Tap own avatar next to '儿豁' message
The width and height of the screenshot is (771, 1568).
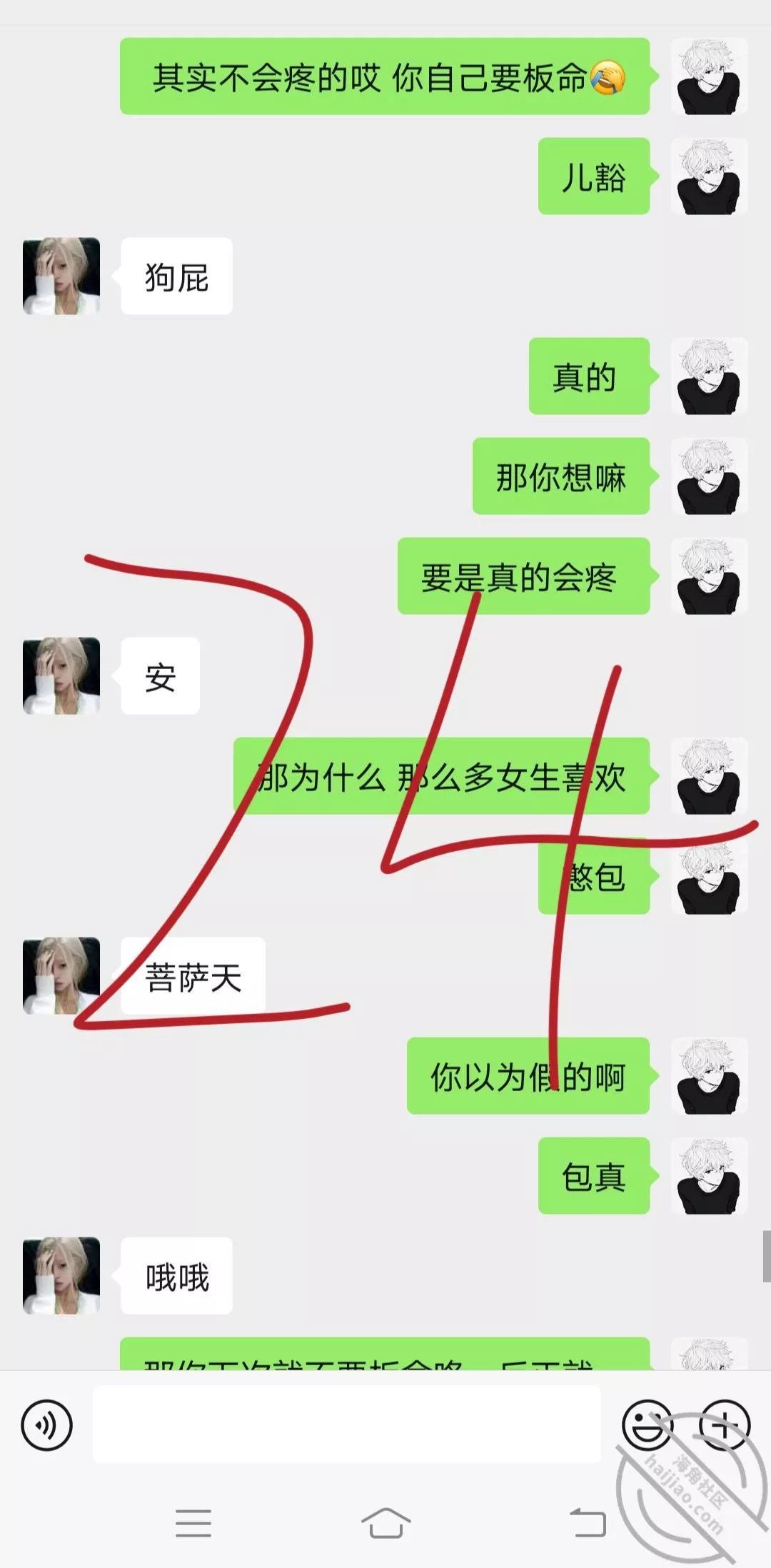(709, 176)
